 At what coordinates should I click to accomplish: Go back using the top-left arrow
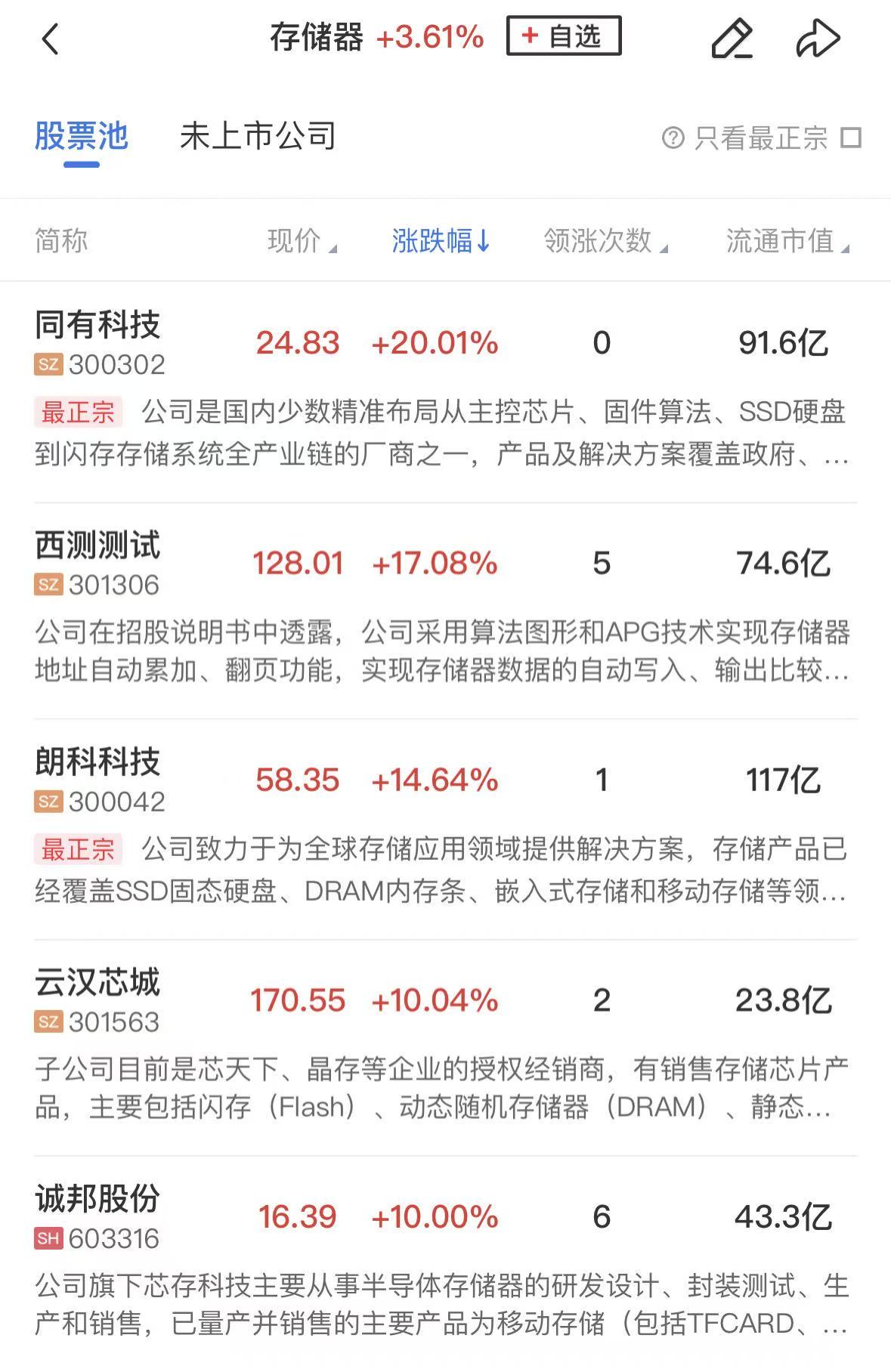tap(50, 39)
